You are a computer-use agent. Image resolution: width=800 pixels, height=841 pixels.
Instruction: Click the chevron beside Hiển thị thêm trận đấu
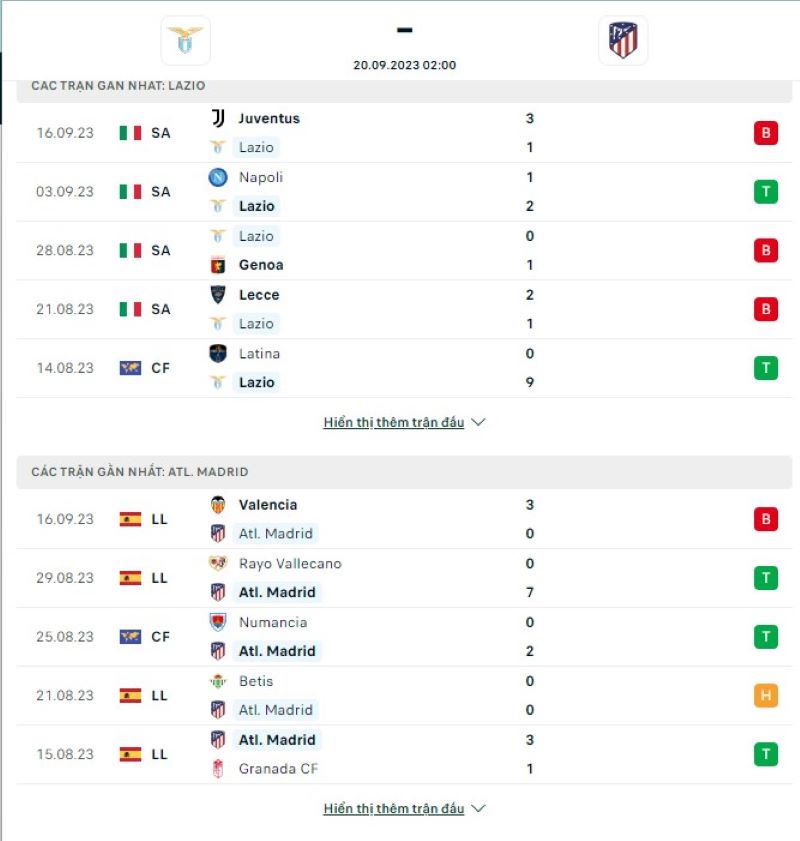point(479,422)
